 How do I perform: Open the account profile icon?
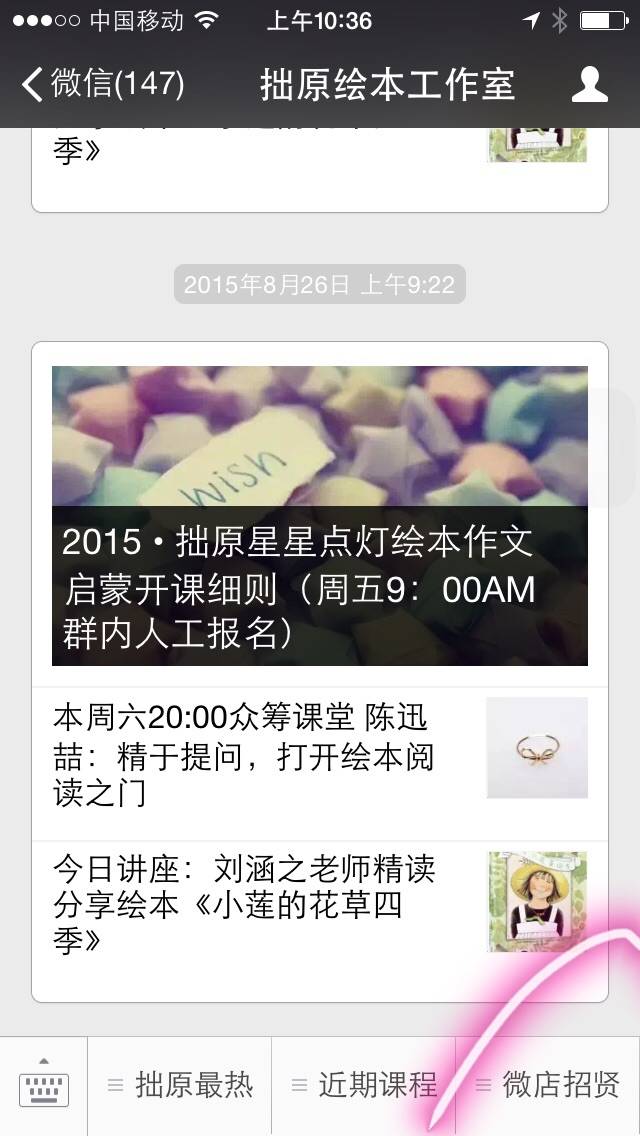589,84
